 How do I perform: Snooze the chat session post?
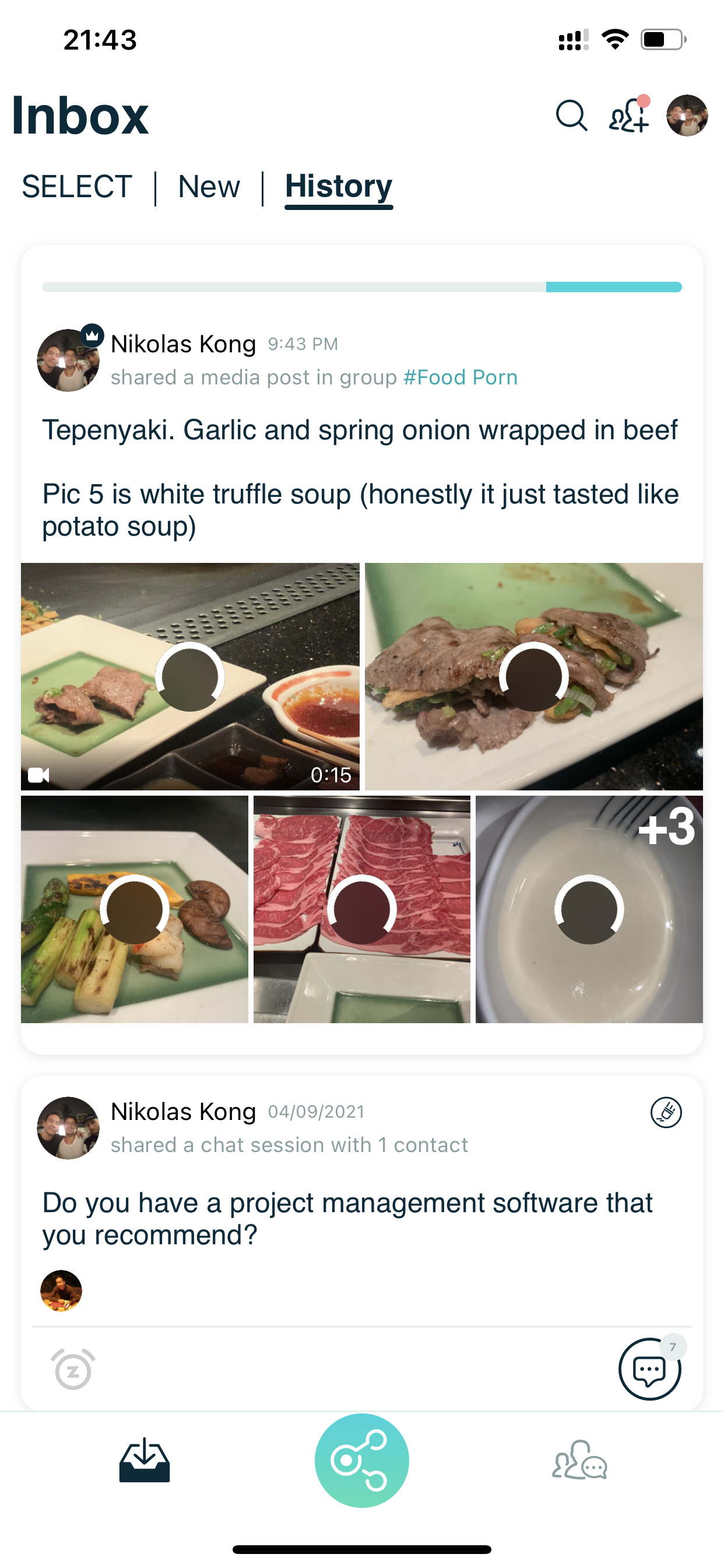(x=73, y=1370)
